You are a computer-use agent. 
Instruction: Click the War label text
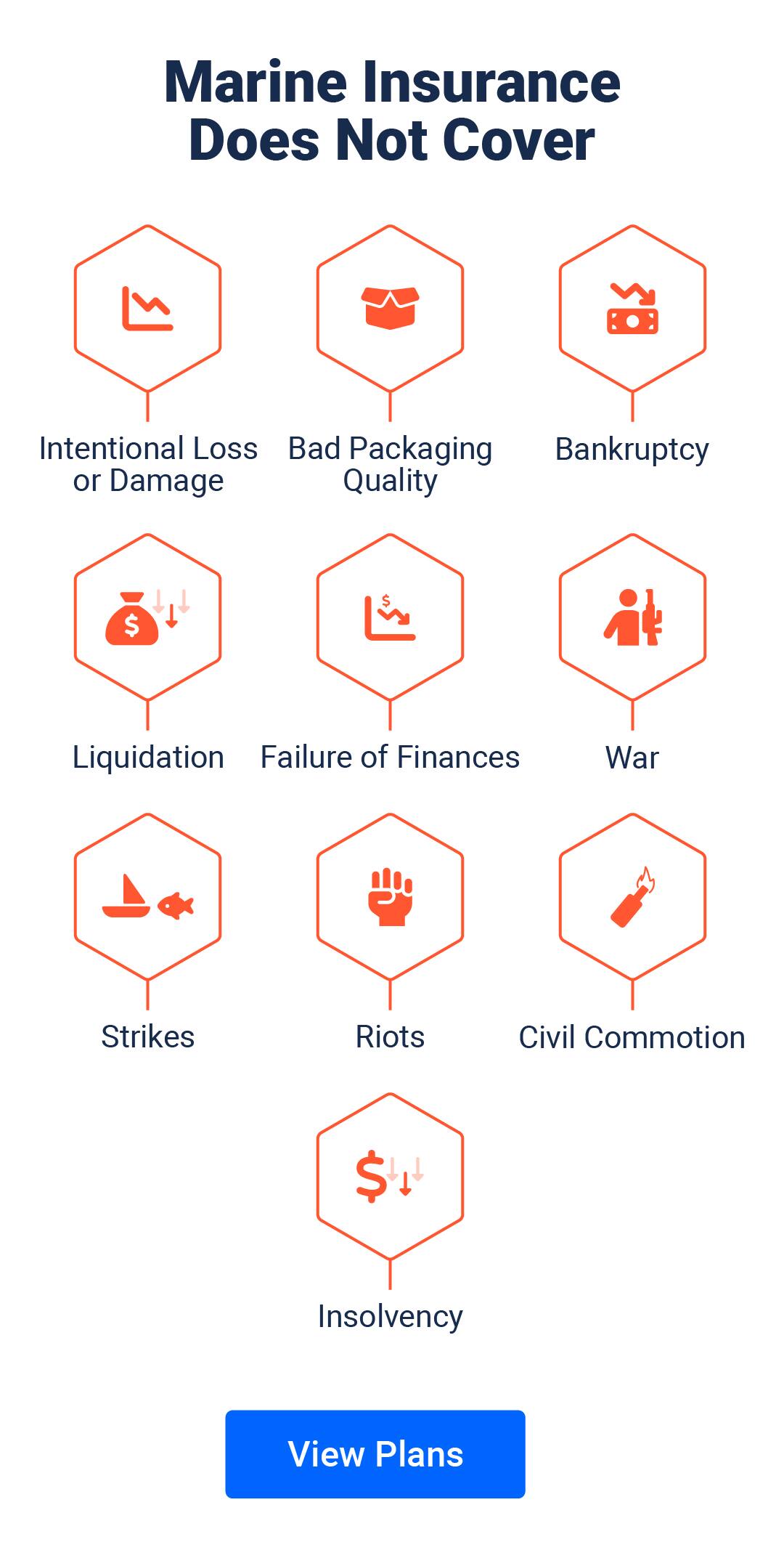point(632,758)
